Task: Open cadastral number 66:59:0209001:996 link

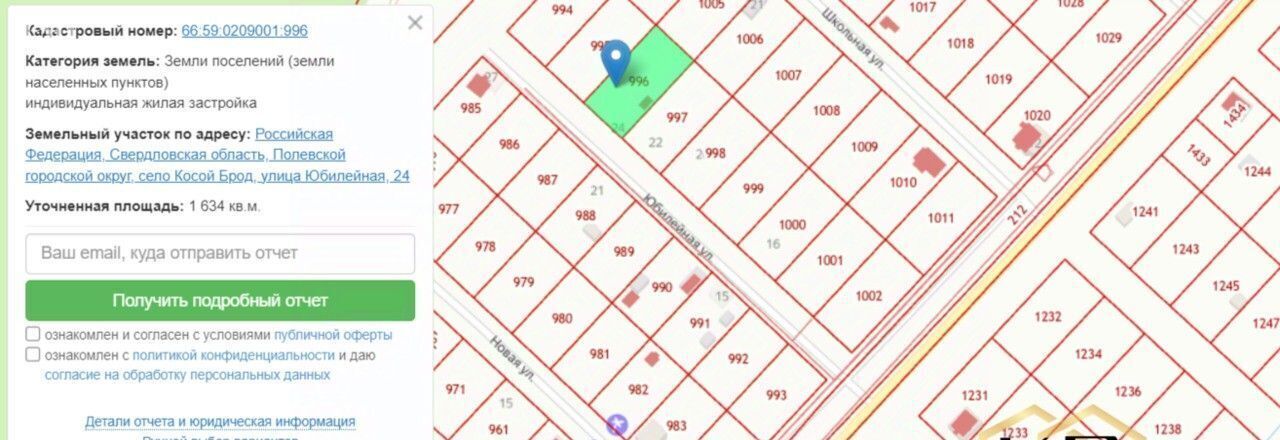Action: [x=245, y=32]
